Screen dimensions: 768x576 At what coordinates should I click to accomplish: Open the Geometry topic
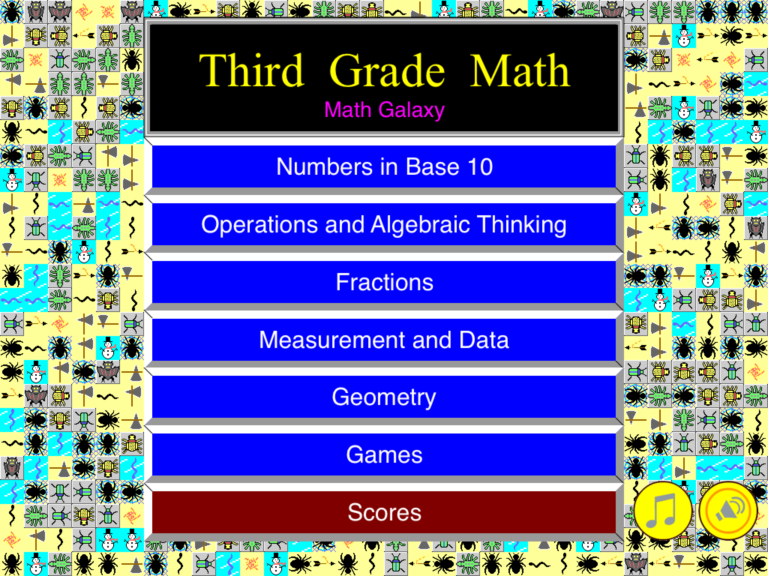tap(384, 398)
